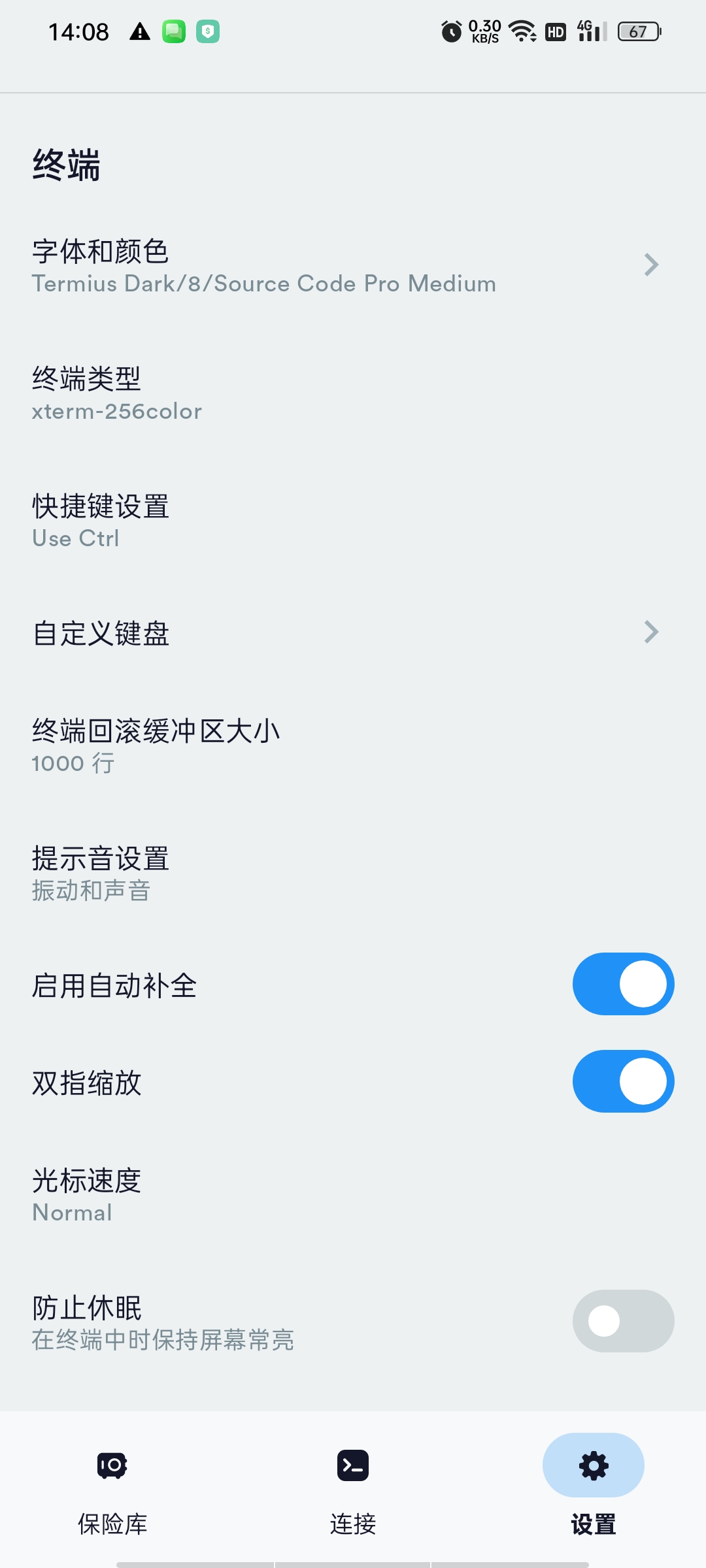The image size is (706, 1568).
Task: Adjust 终端回滚缓冲区大小
Action: click(353, 745)
